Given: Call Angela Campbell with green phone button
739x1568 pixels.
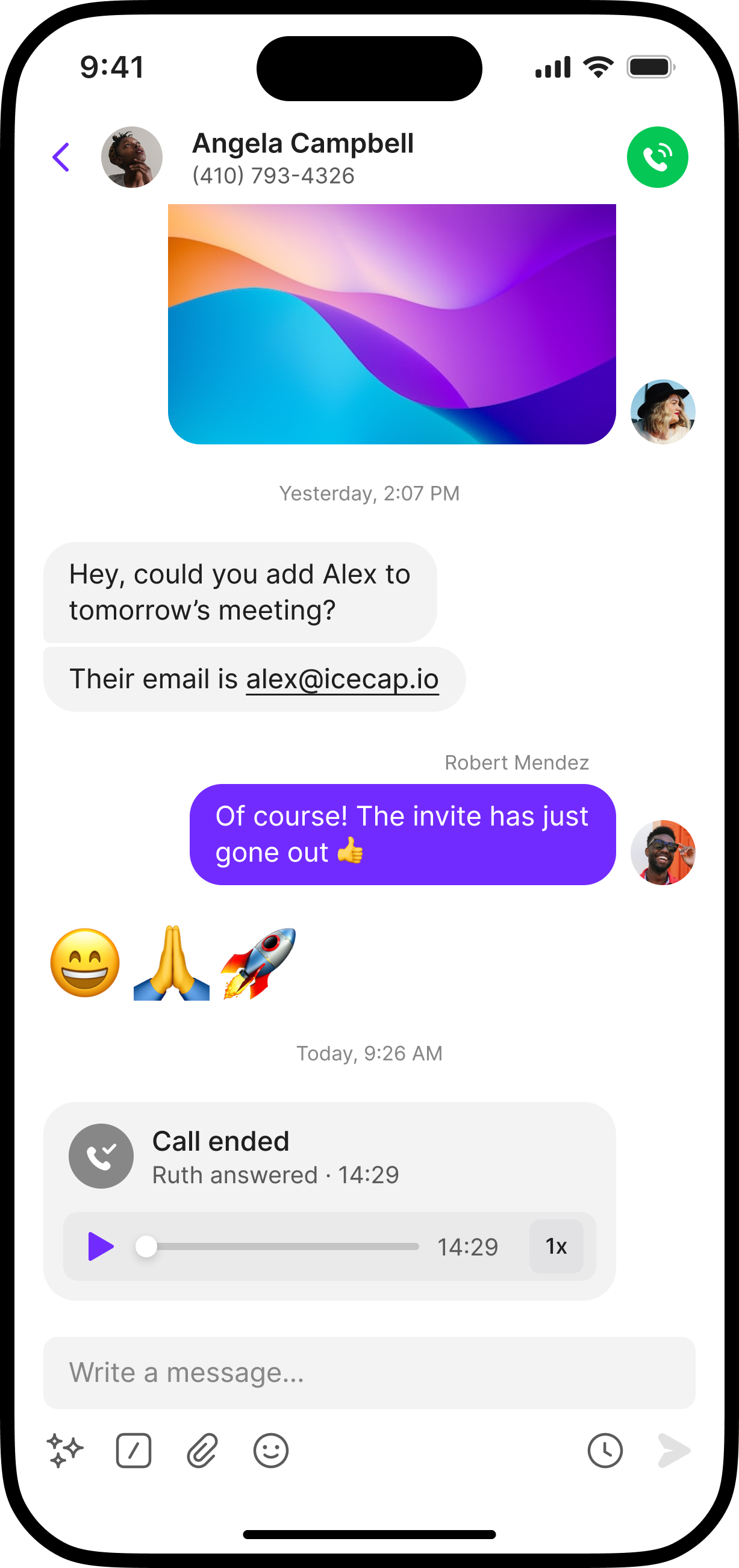Looking at the screenshot, I should [657, 157].
